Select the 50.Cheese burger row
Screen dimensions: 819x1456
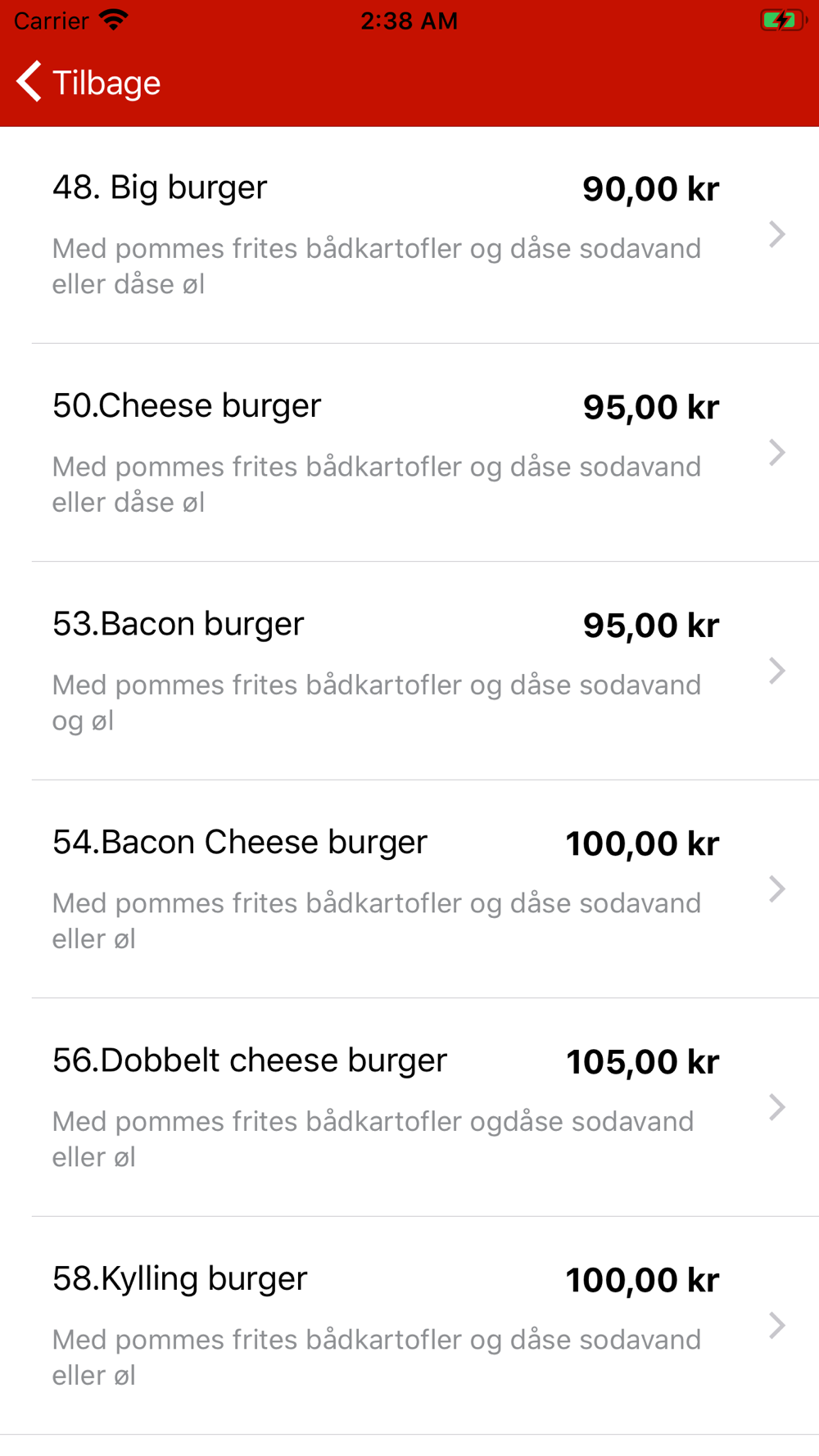(409, 453)
